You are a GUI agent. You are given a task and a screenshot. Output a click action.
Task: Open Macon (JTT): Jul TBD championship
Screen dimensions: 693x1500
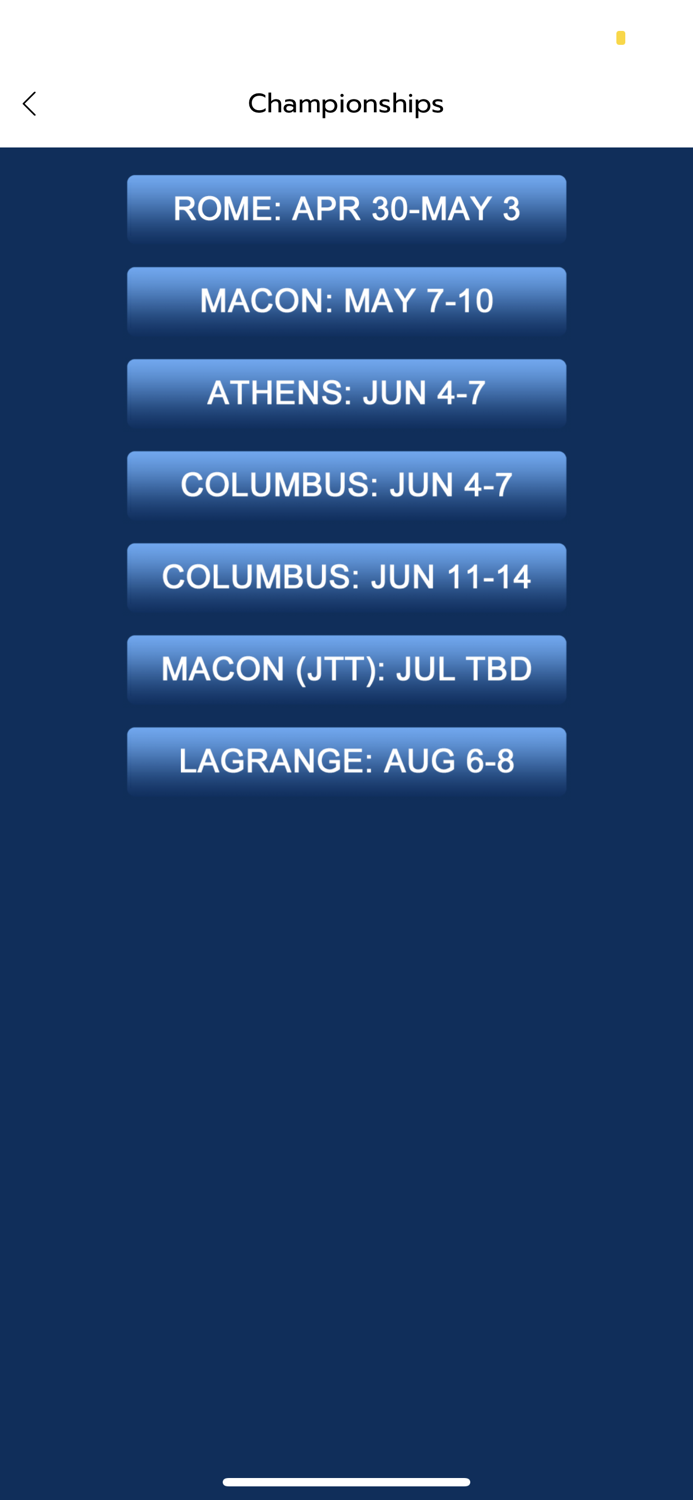point(346,669)
